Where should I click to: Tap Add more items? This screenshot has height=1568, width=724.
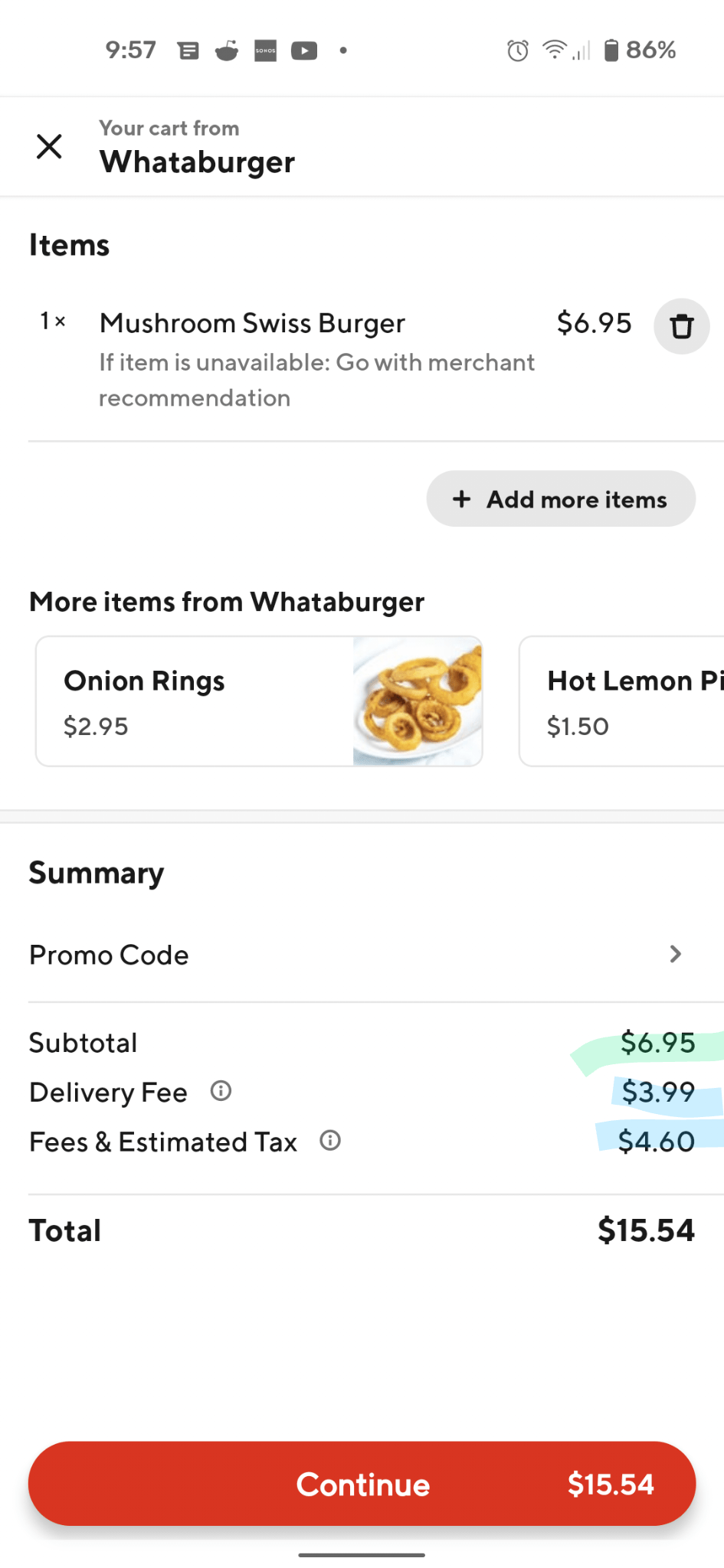coord(560,498)
